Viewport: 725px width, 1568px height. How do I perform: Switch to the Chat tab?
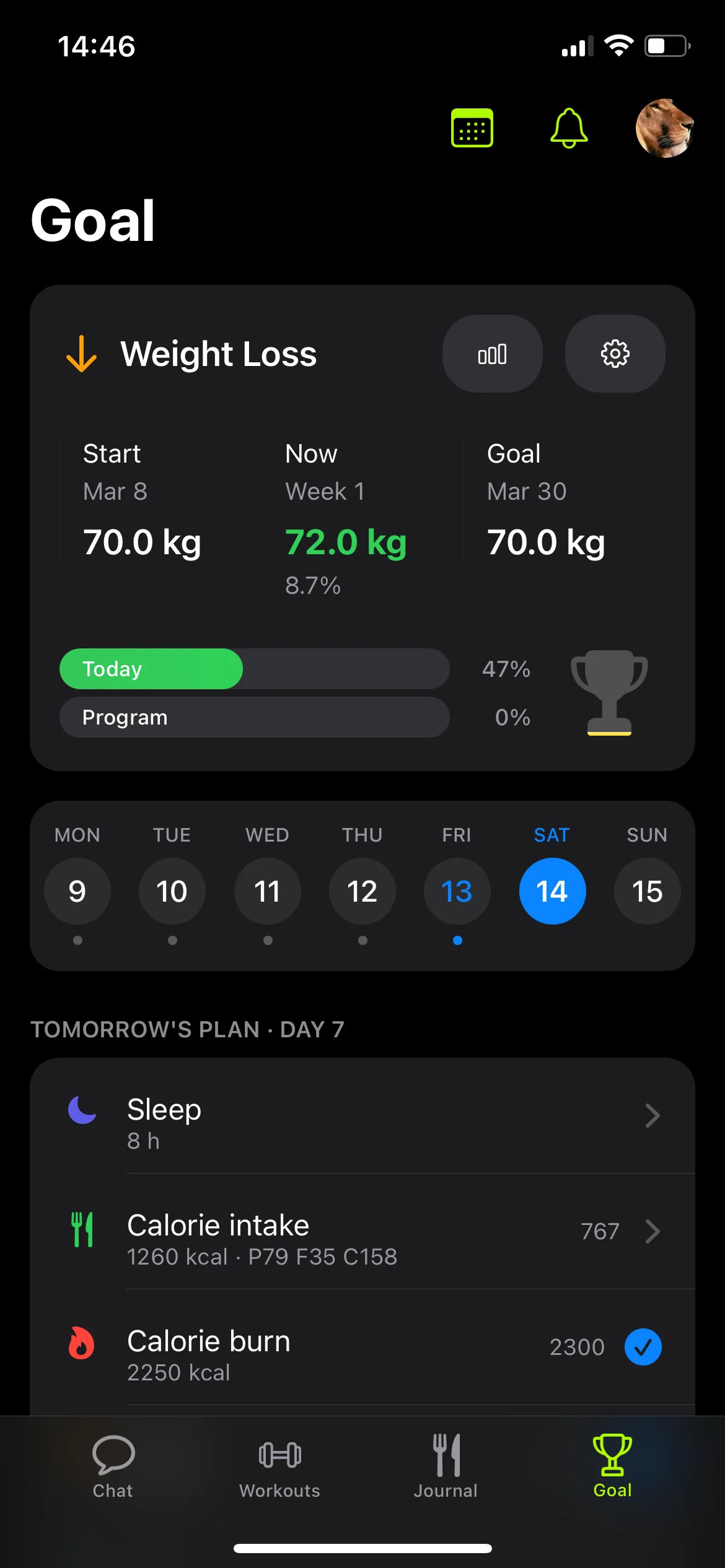(x=113, y=1466)
